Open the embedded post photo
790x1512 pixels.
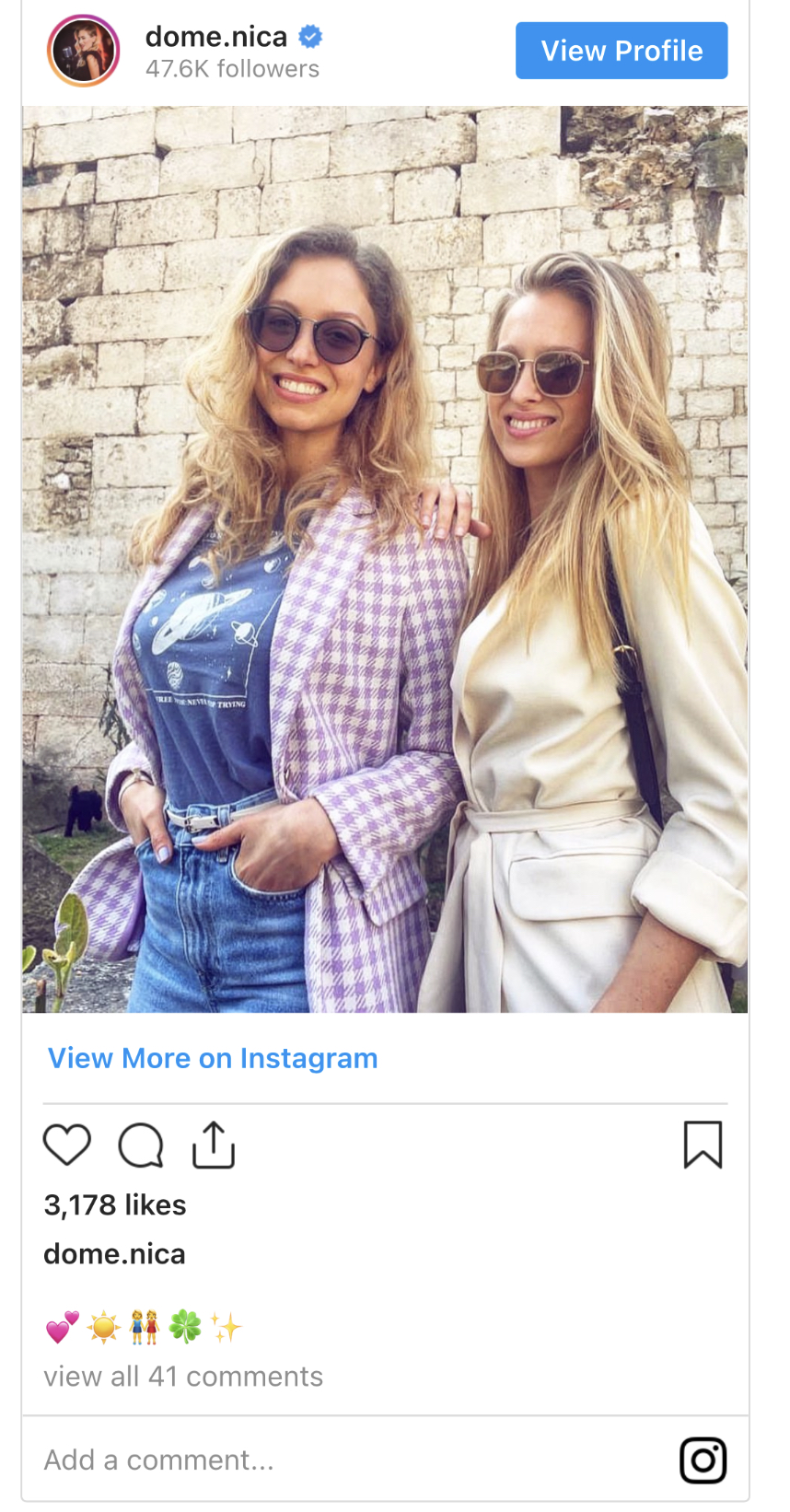[x=385, y=559]
